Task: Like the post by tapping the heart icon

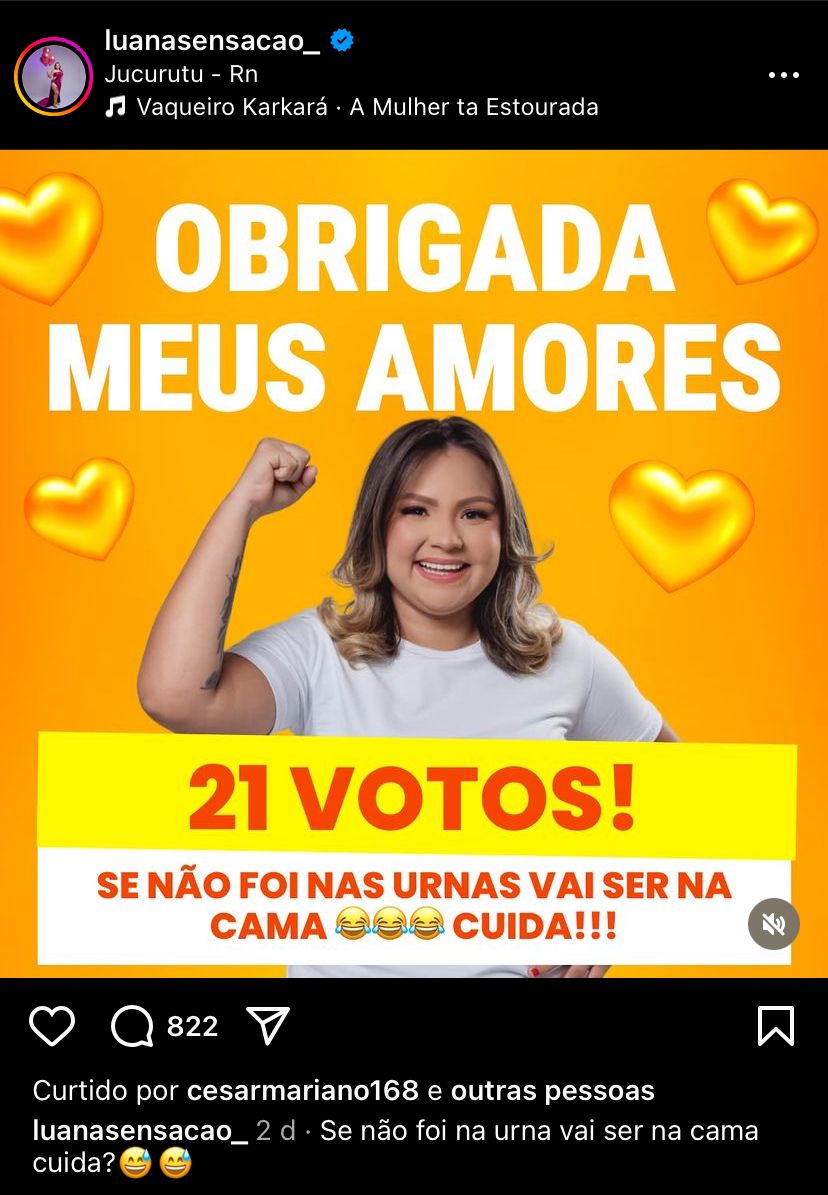Action: (x=55, y=1023)
